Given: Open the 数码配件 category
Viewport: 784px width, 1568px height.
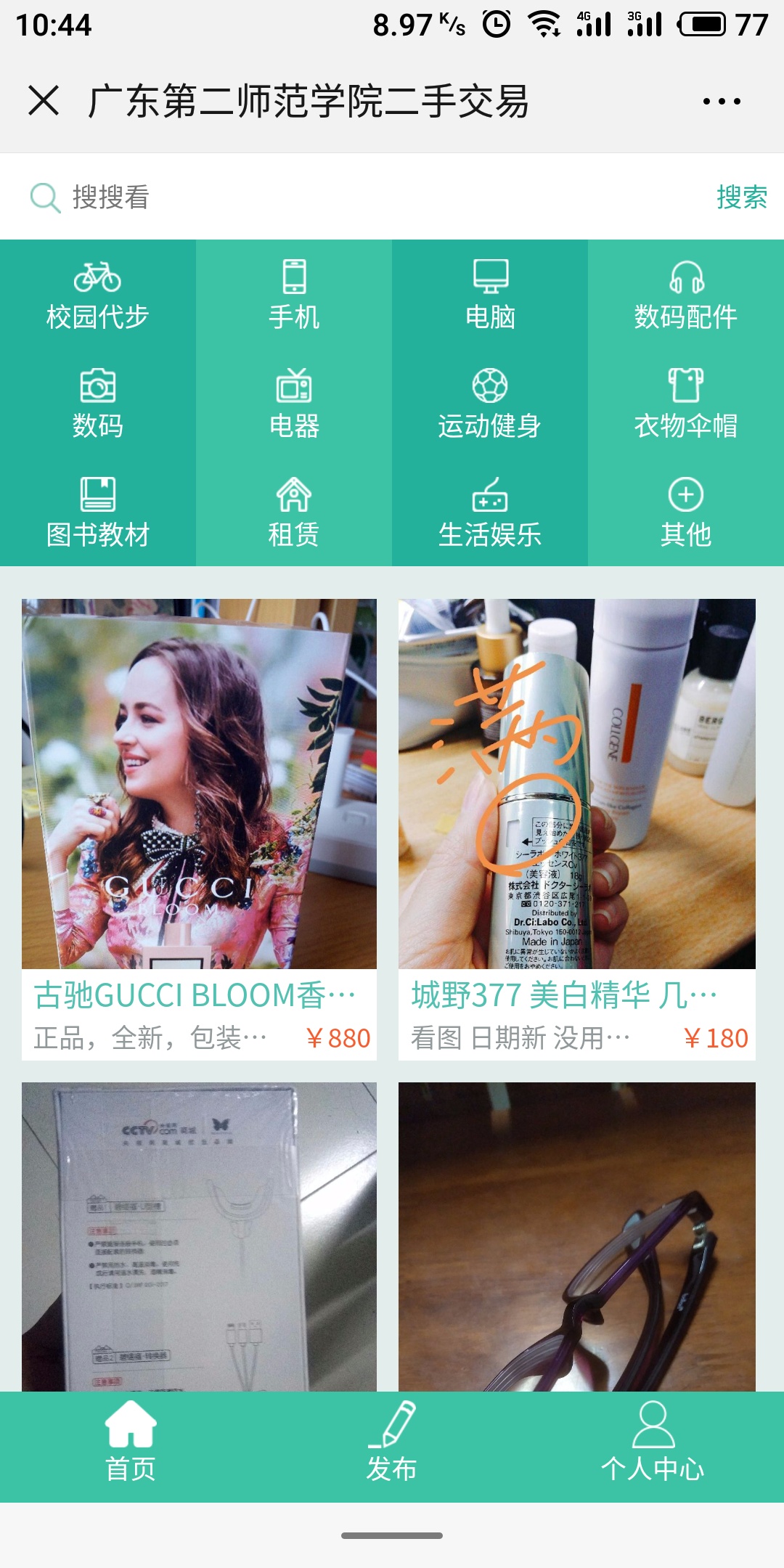Looking at the screenshot, I should tap(686, 294).
